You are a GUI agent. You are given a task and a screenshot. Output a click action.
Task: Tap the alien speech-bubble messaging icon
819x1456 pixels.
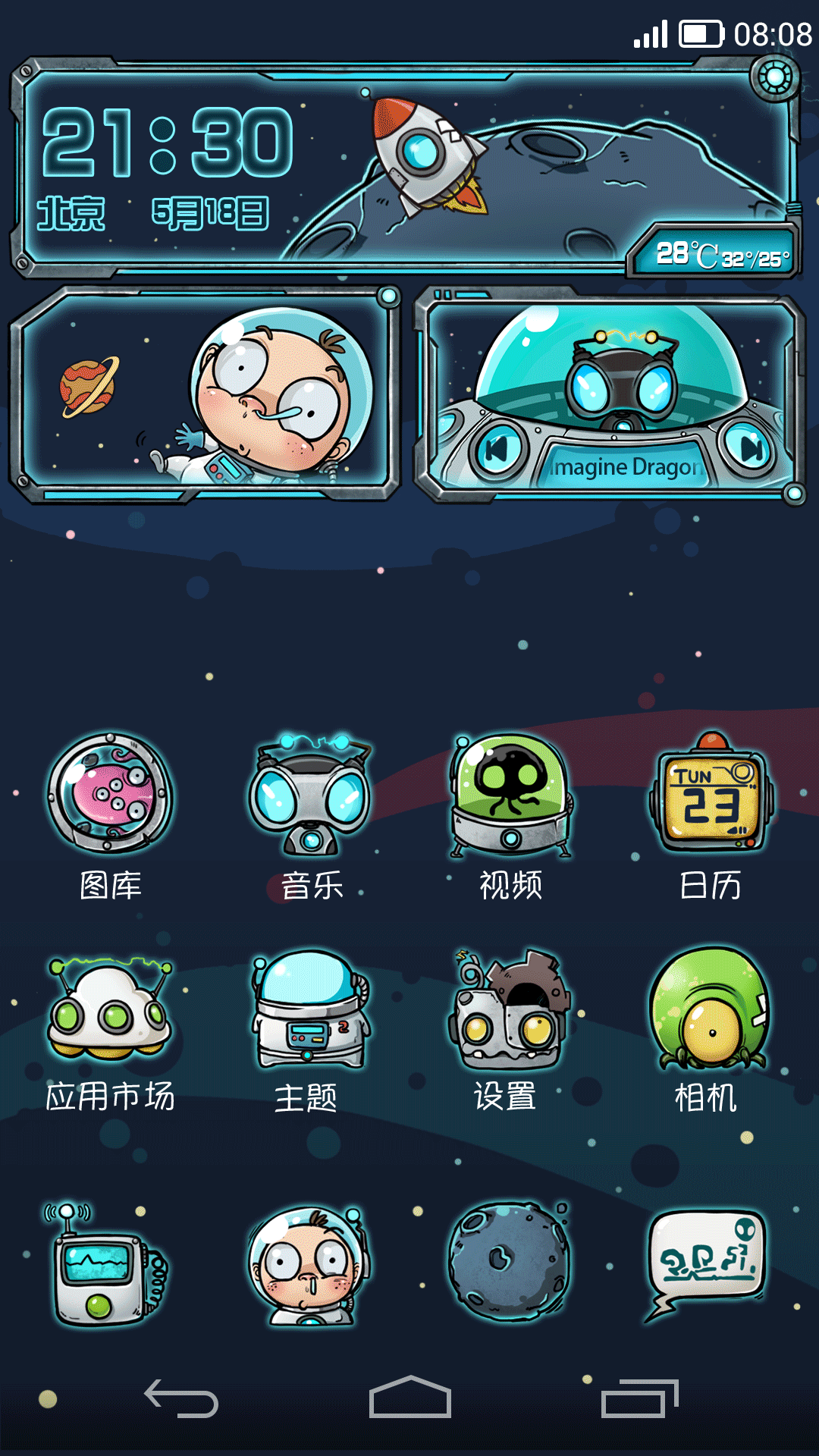705,1251
